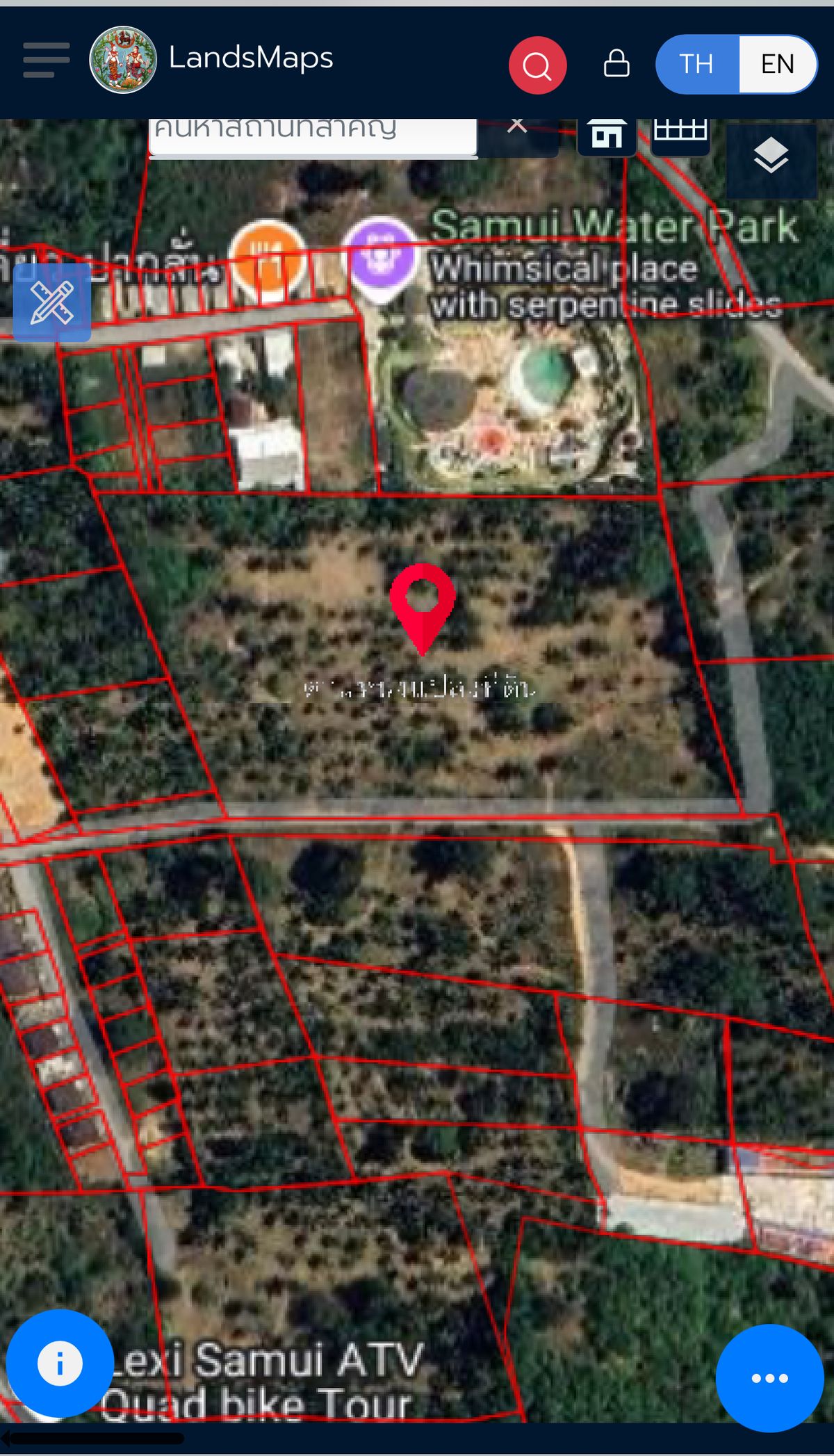
Task: Switch language to EN
Action: (777, 64)
